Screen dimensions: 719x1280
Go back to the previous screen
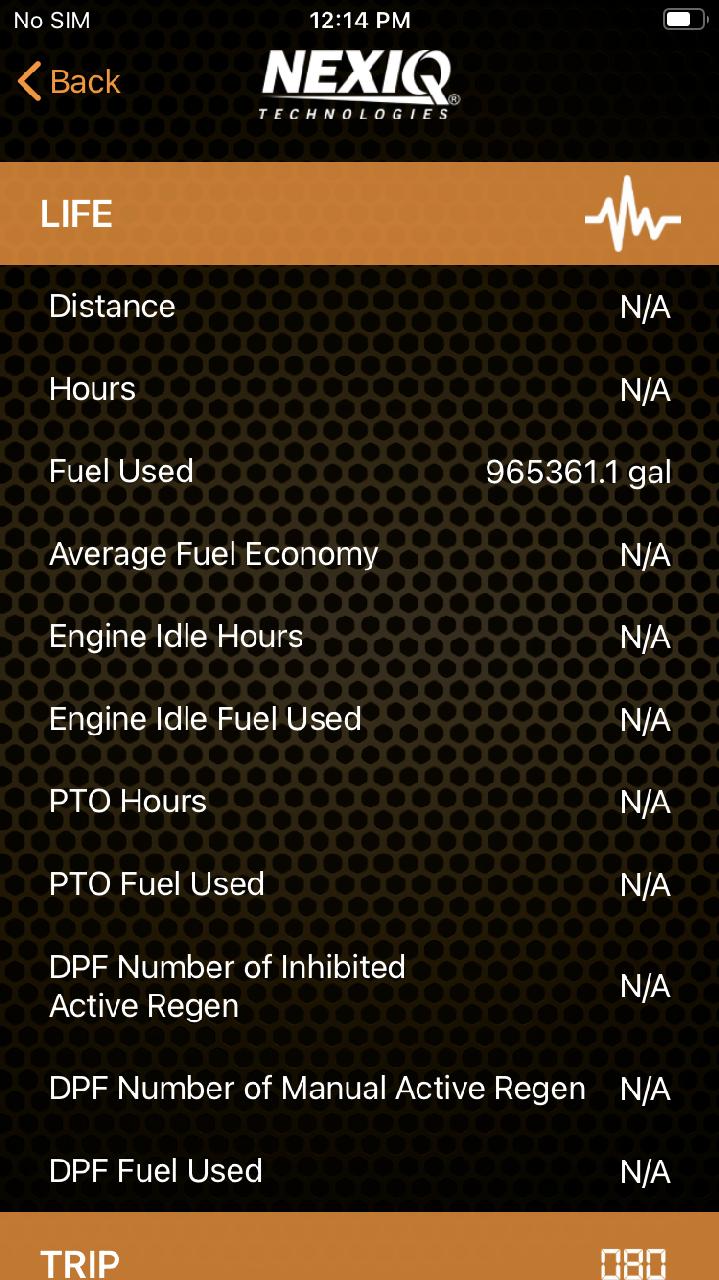[x=69, y=82]
